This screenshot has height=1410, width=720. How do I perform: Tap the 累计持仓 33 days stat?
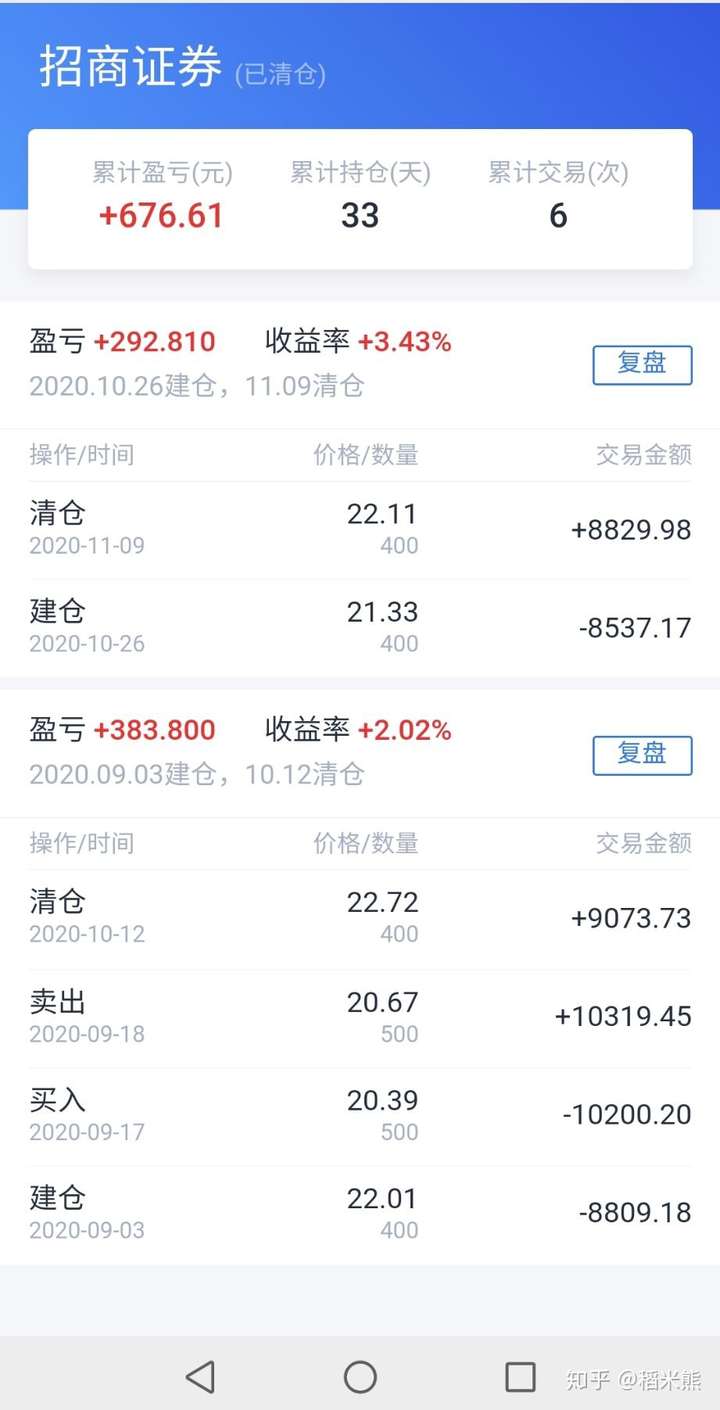pos(360,215)
